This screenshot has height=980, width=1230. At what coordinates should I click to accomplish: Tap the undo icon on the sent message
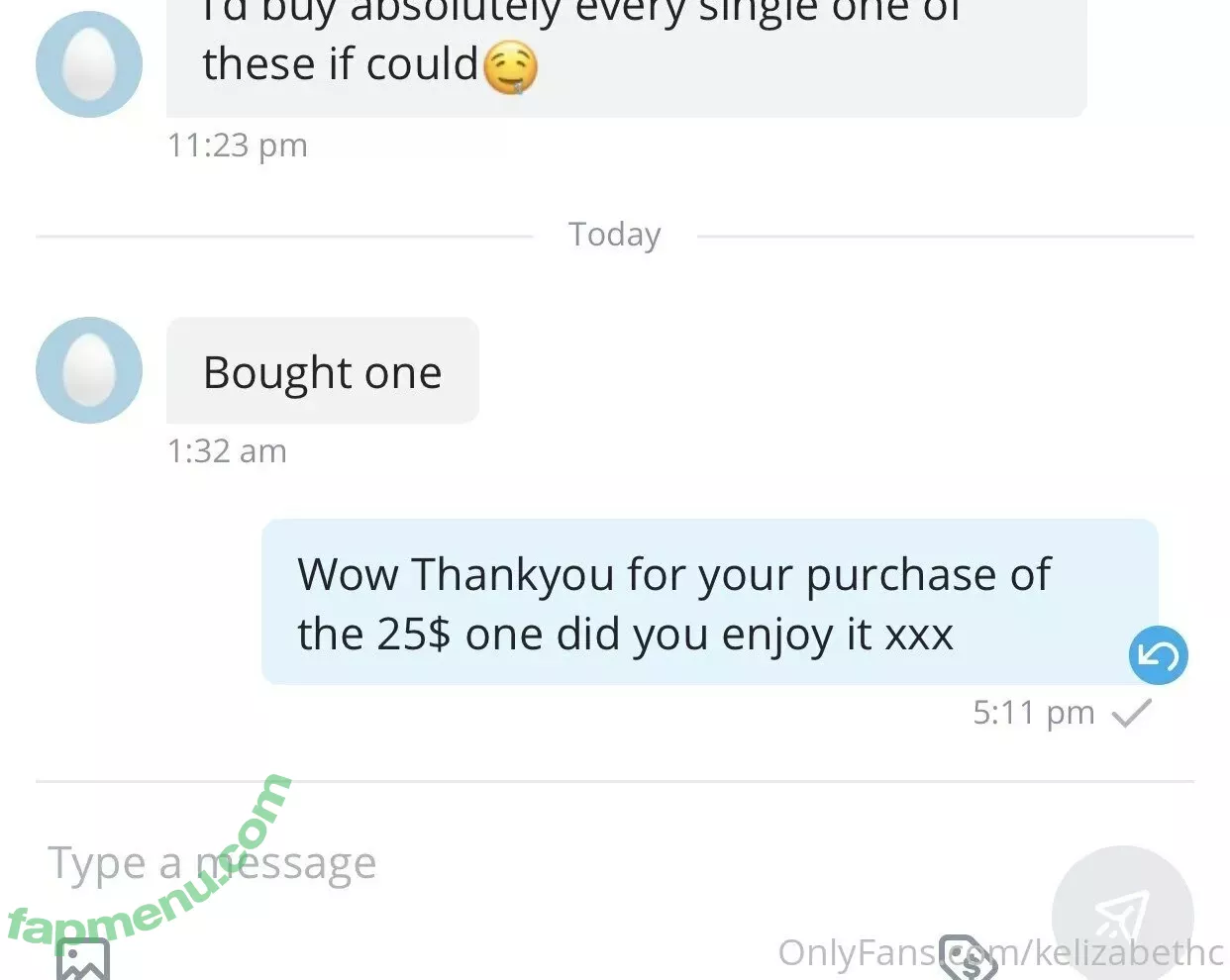click(x=1158, y=655)
